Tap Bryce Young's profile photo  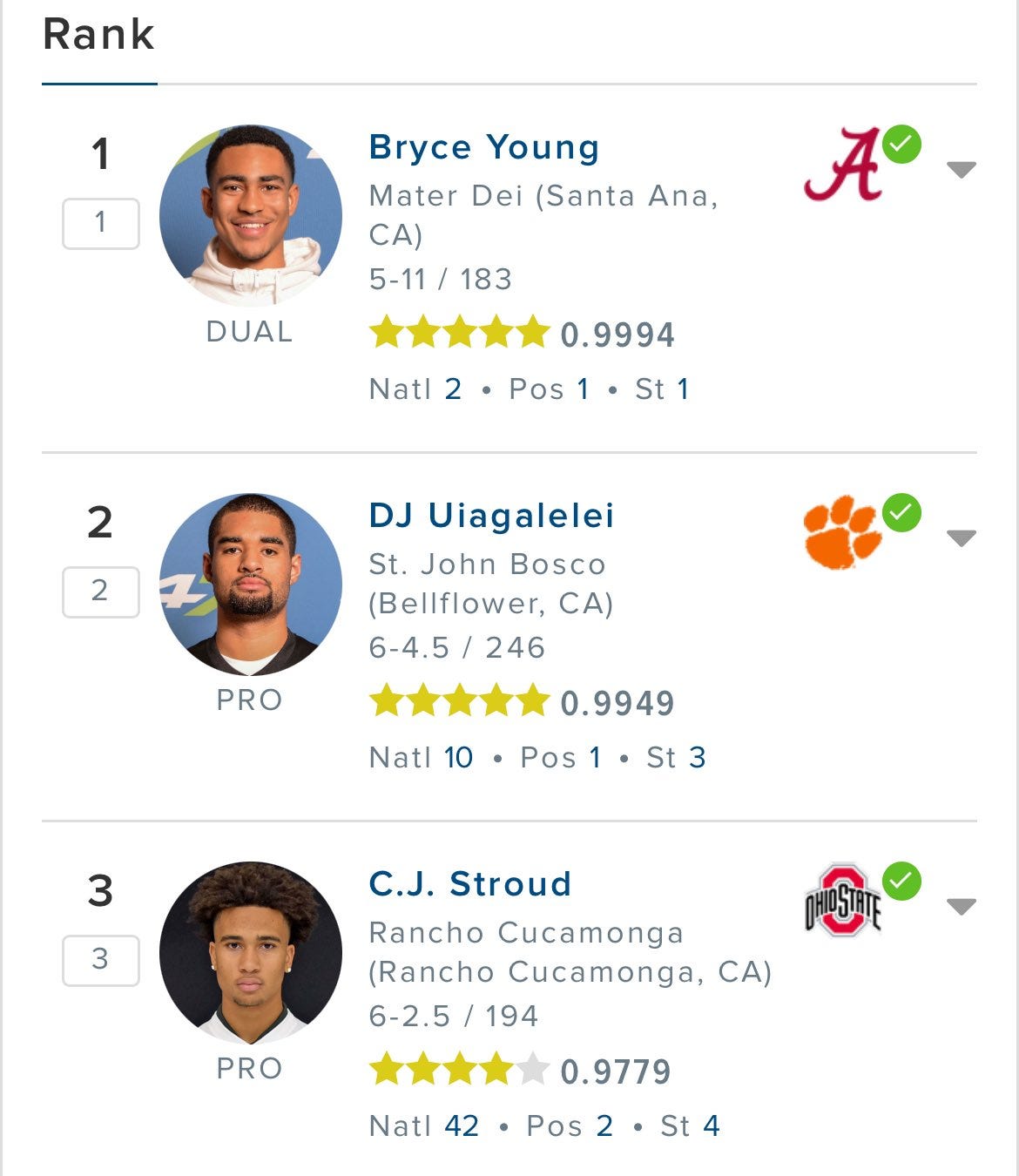[251, 216]
